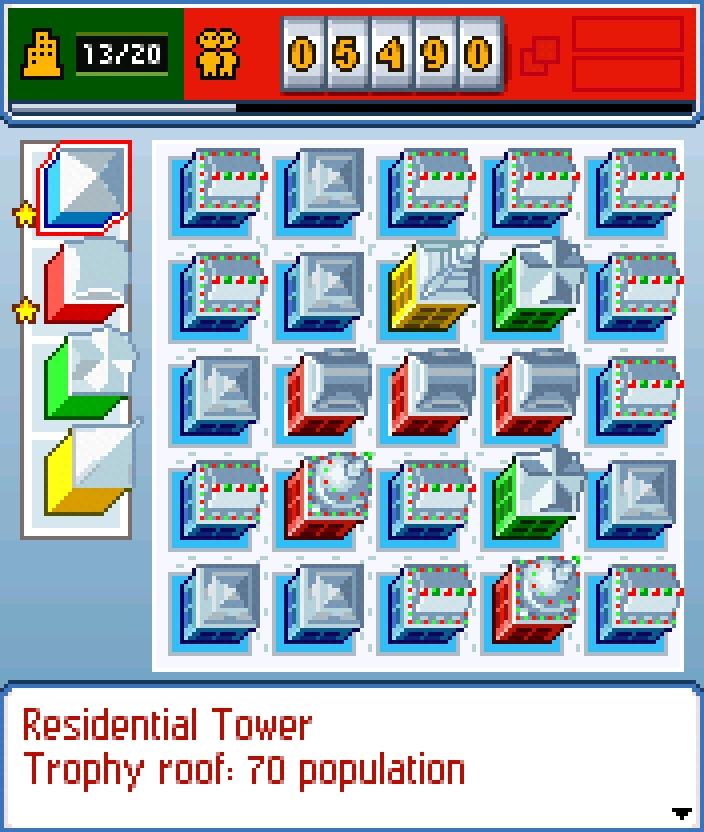Image resolution: width=704 pixels, height=832 pixels.
Task: Advance the Residential Tower text with the down arrow
Action: pos(684,812)
